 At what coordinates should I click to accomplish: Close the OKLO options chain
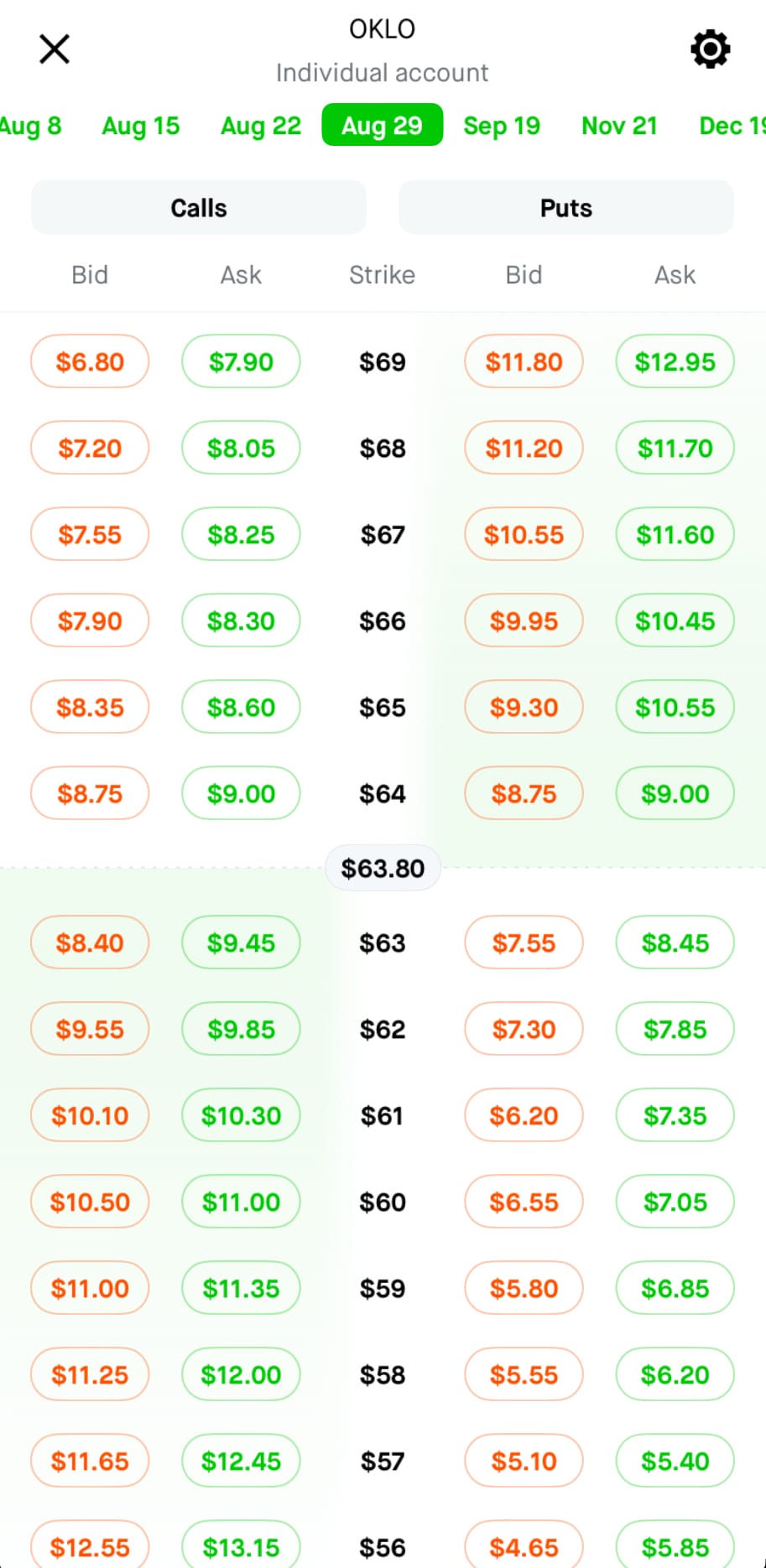(55, 49)
